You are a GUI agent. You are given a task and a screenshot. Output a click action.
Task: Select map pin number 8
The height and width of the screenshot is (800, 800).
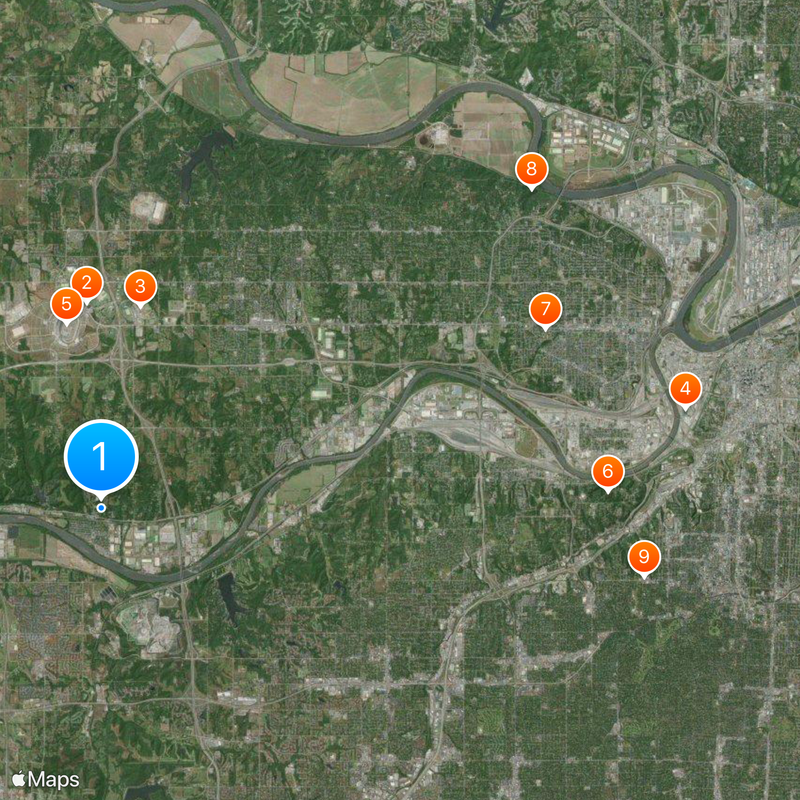(531, 169)
